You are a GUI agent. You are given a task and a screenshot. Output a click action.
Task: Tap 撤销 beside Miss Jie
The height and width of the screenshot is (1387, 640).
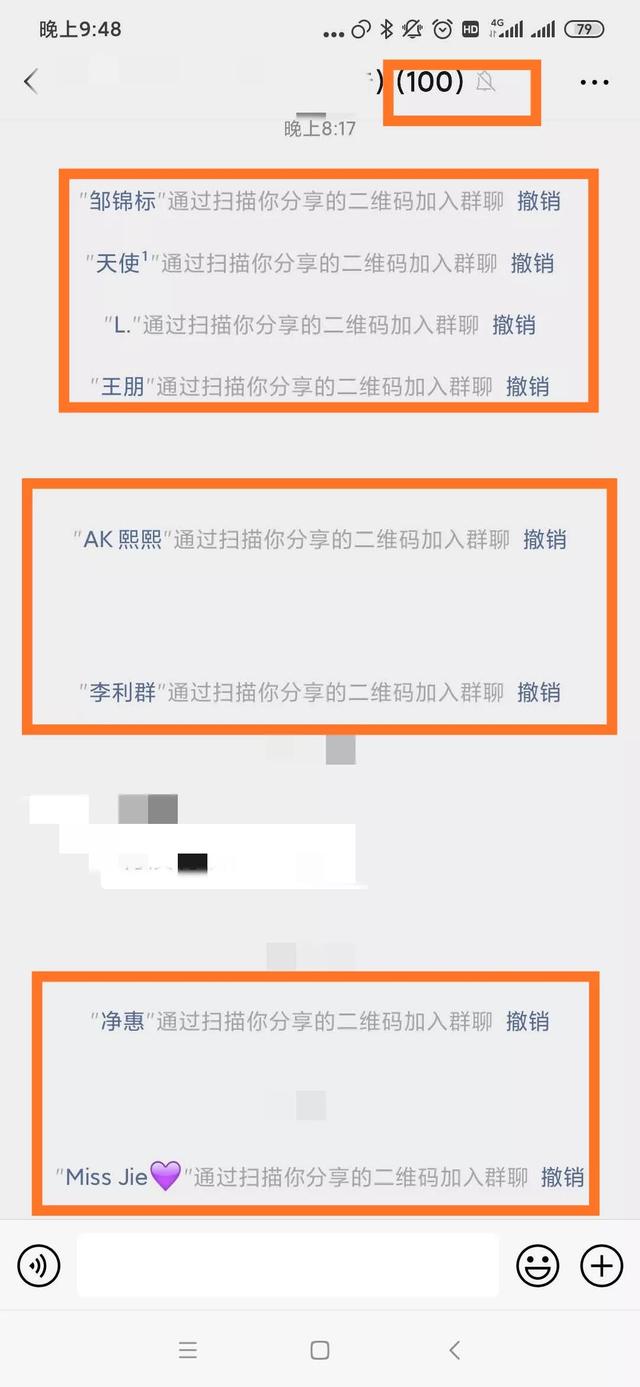pos(562,1177)
